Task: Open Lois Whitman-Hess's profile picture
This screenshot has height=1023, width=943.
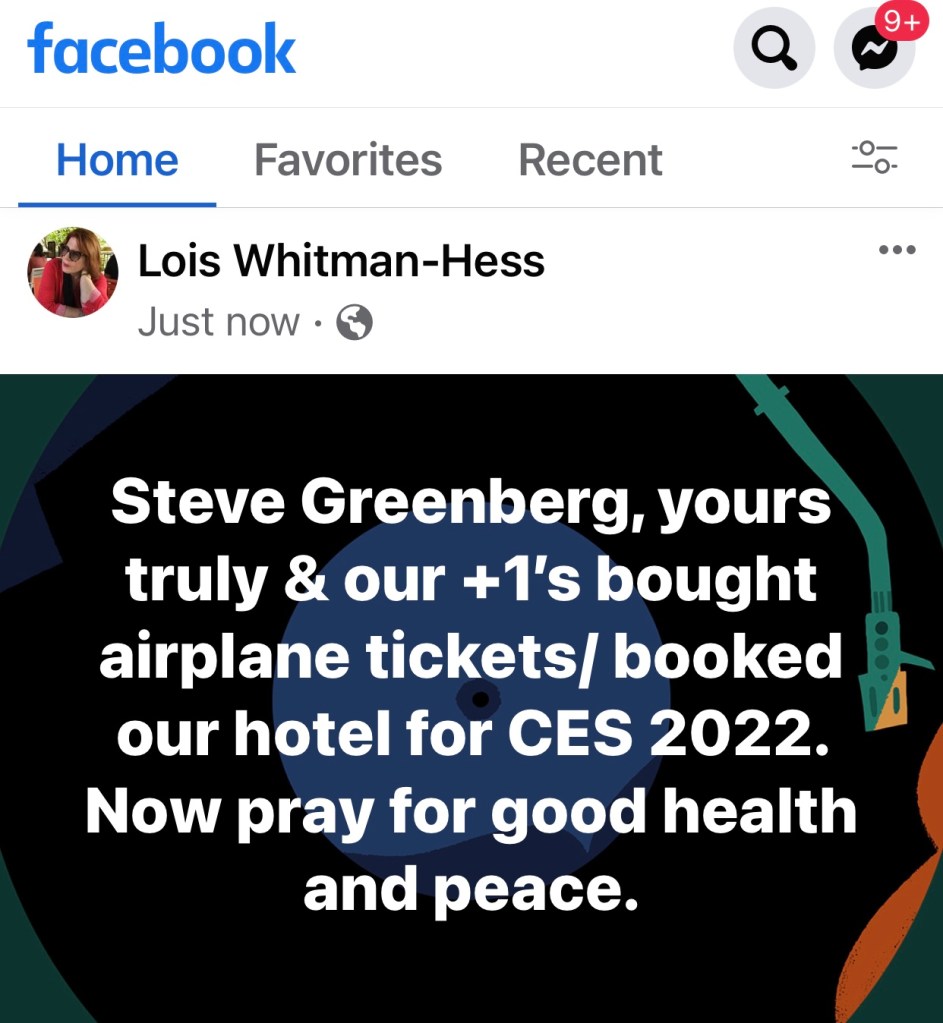Action: (72, 272)
